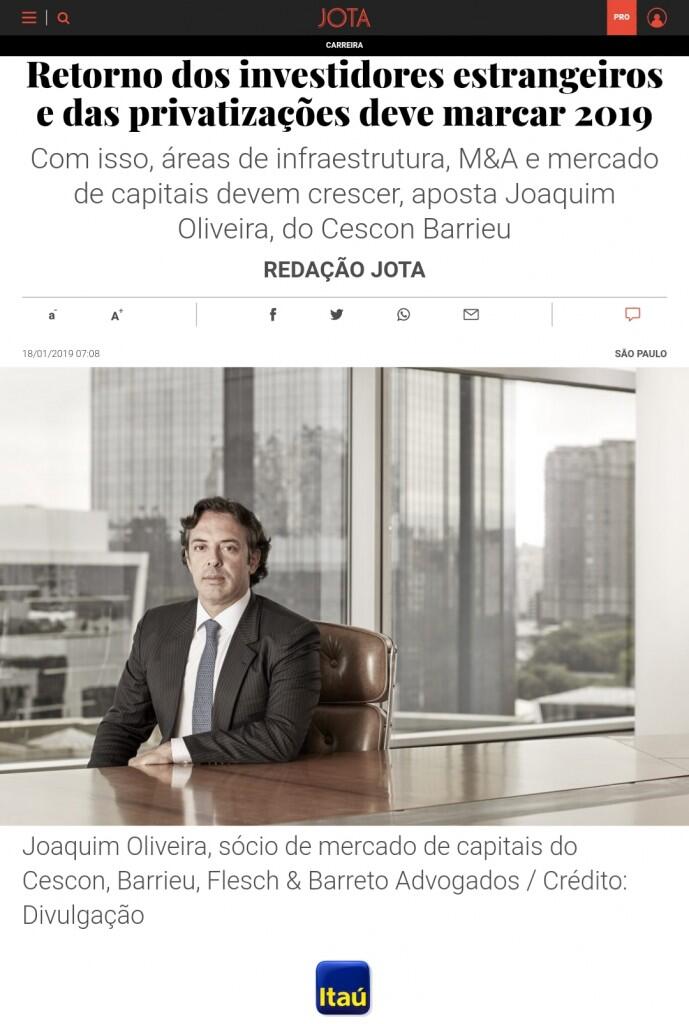Open the search icon in header

point(64,18)
